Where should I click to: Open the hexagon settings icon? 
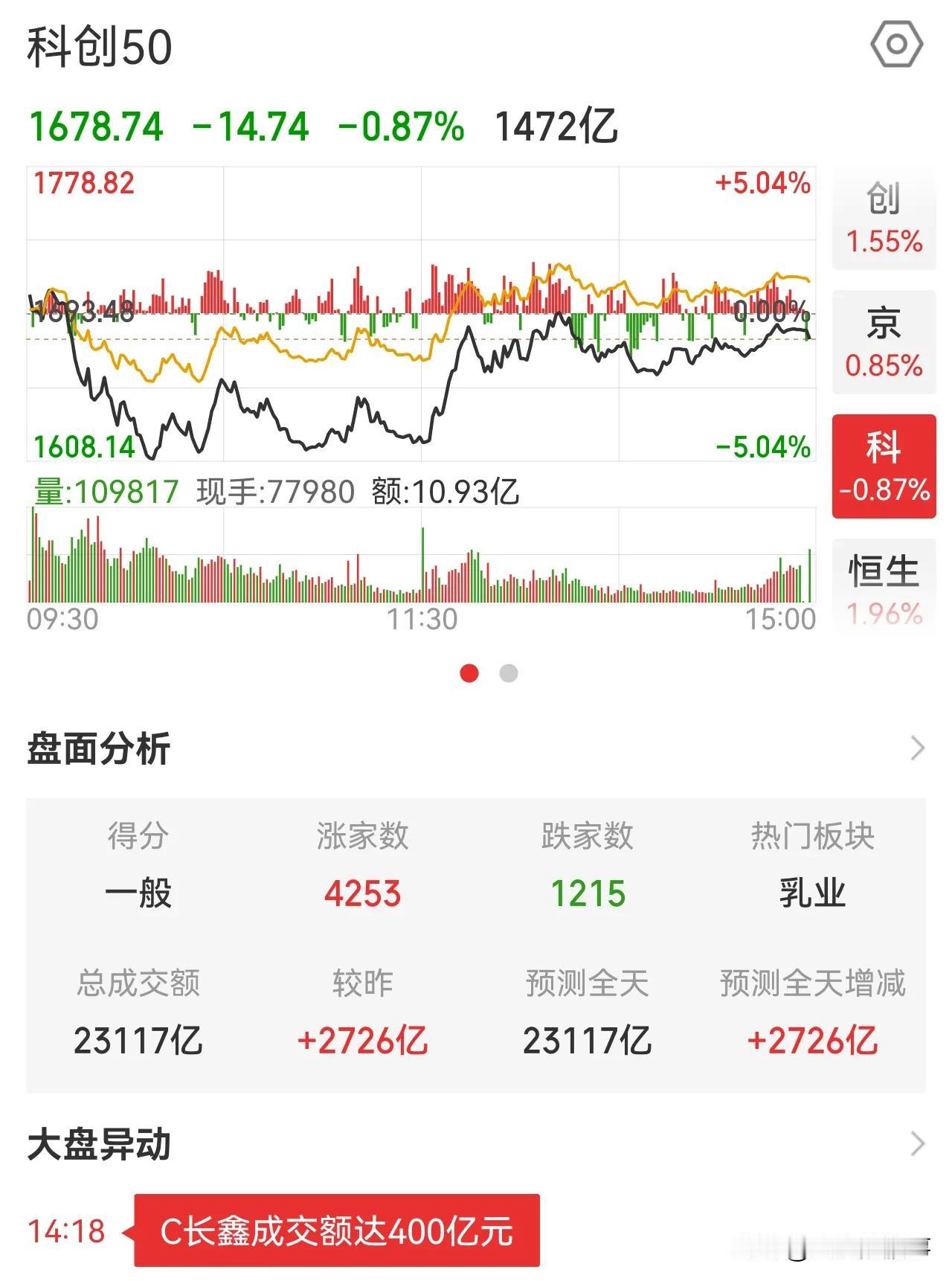click(896, 44)
